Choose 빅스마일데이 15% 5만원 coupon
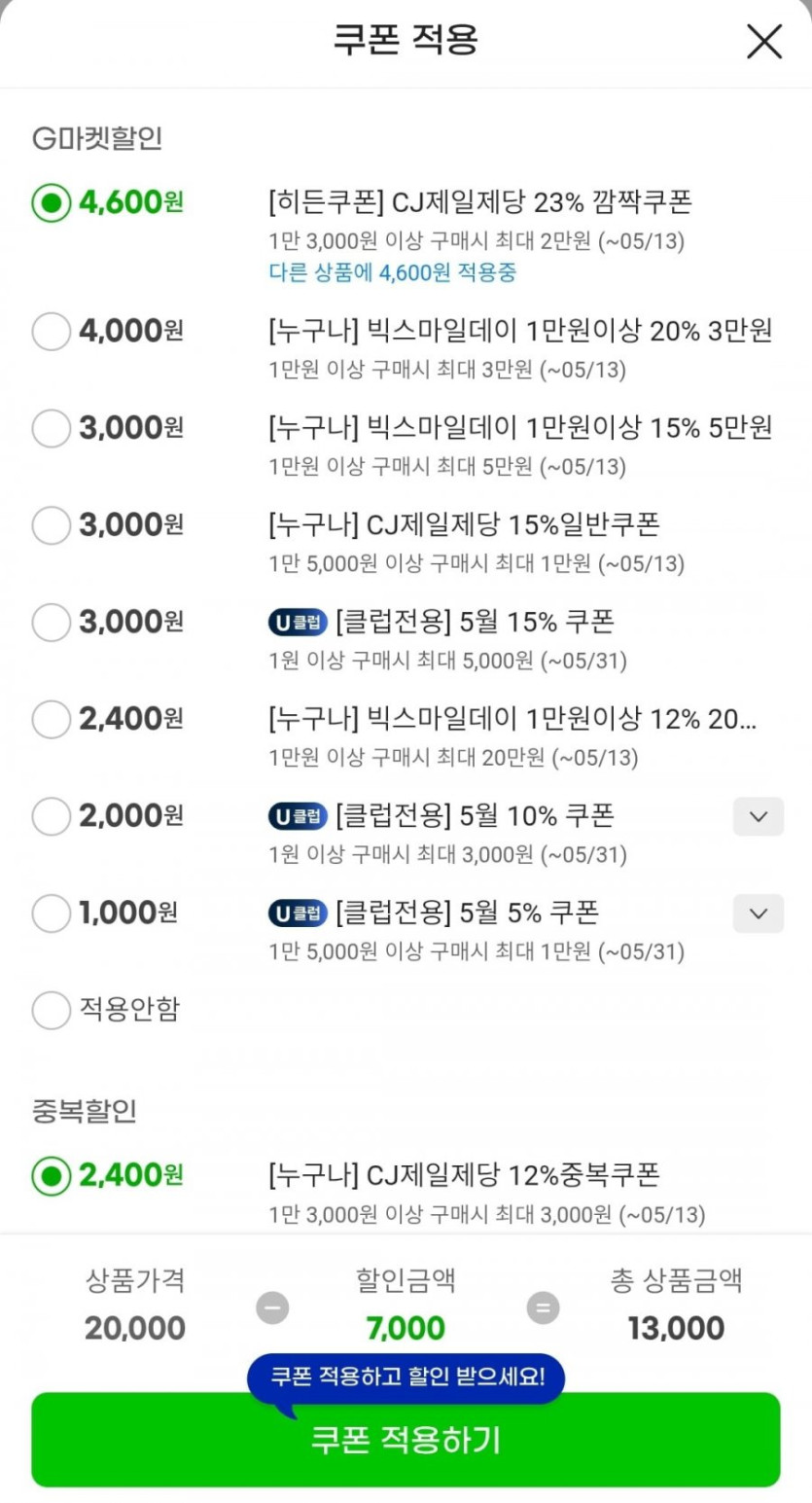Image resolution: width=812 pixels, height=1503 pixels. pos(52,428)
